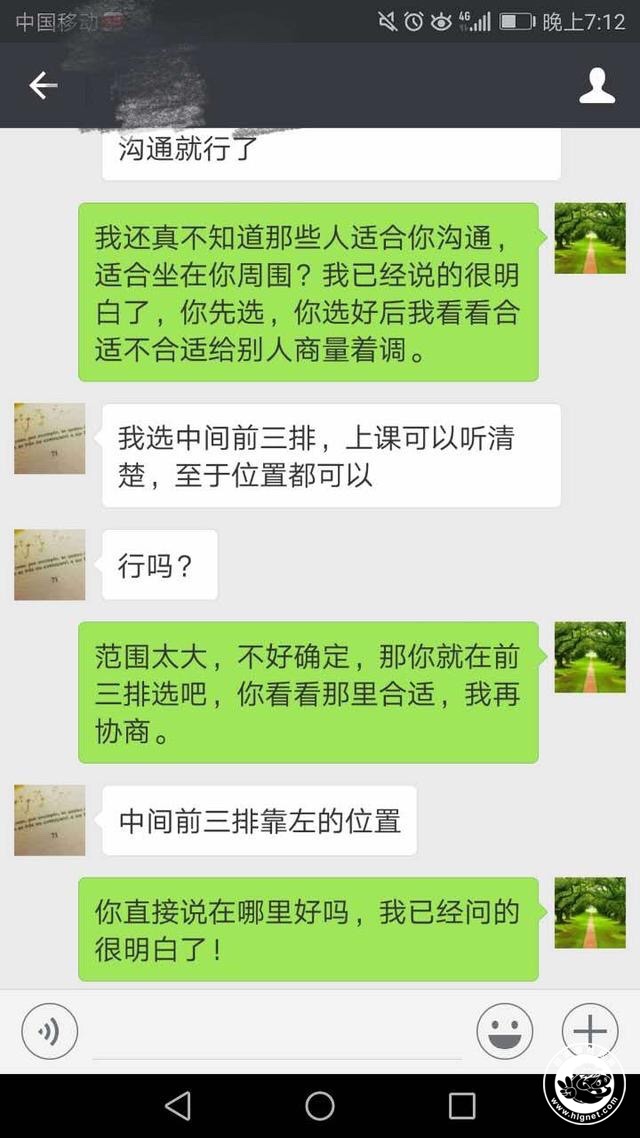The height and width of the screenshot is (1138, 640).
Task: Tap the message text input field
Action: coord(277,1031)
